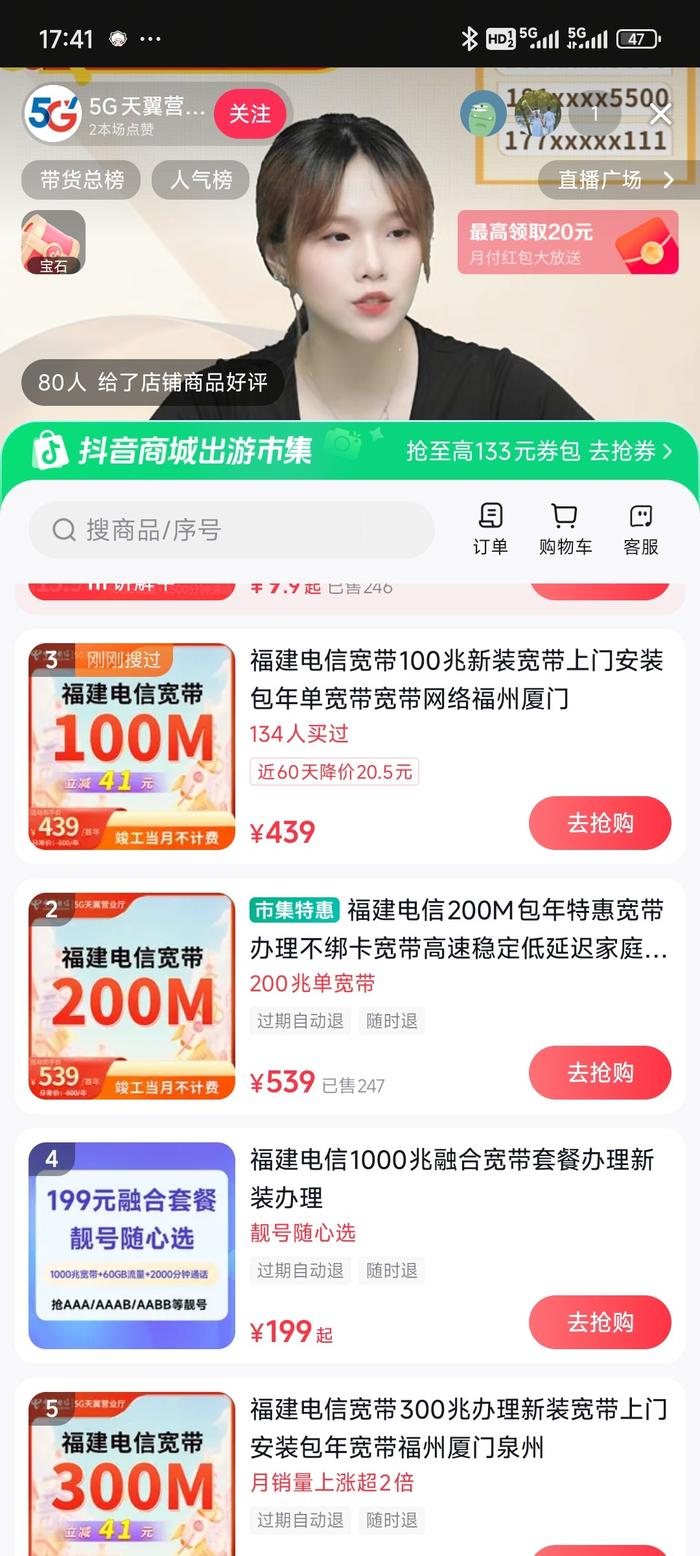This screenshot has height=1556, width=700.
Task: Open the 宝石 gift icon
Action: (x=53, y=242)
